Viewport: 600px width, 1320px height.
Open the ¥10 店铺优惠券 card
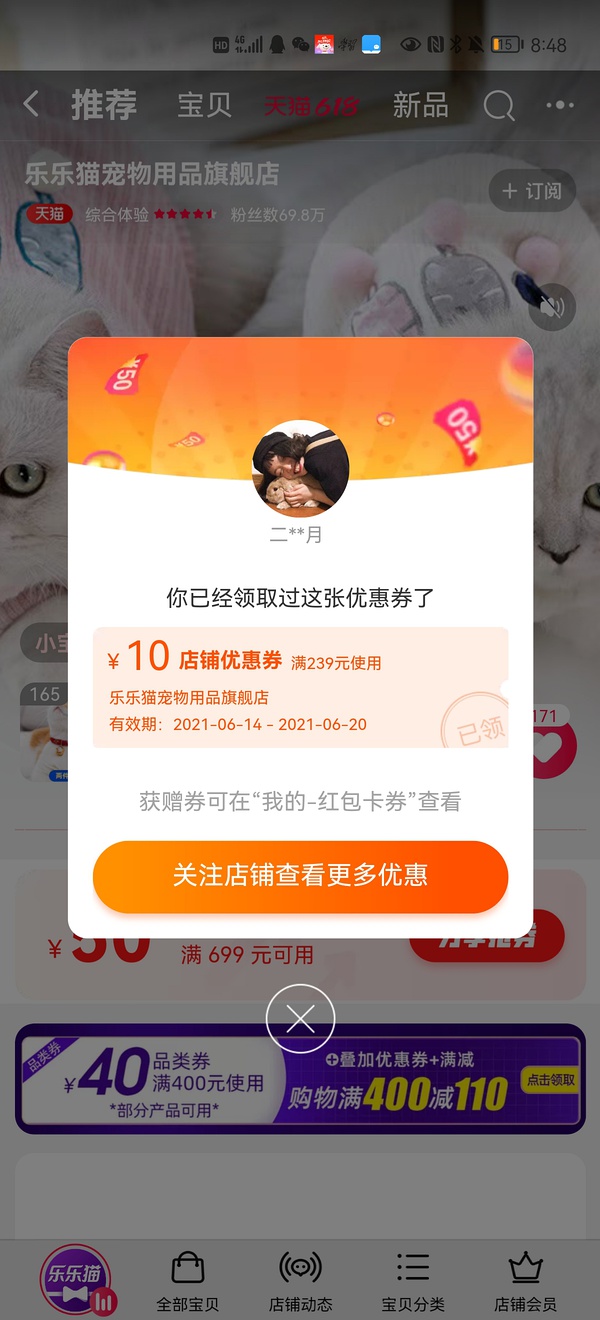coord(300,687)
